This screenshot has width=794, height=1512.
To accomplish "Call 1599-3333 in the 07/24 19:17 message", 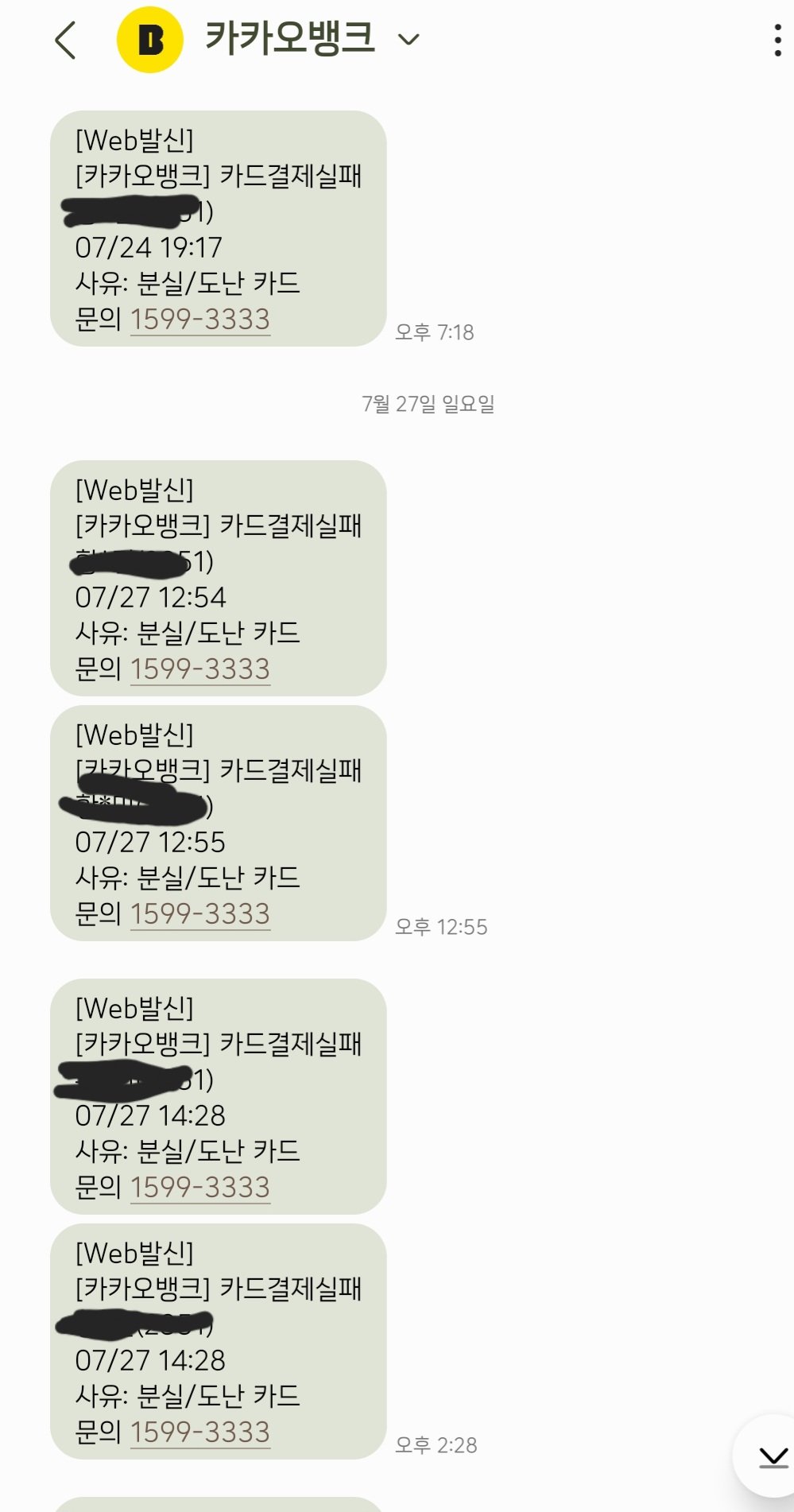I will click(200, 320).
